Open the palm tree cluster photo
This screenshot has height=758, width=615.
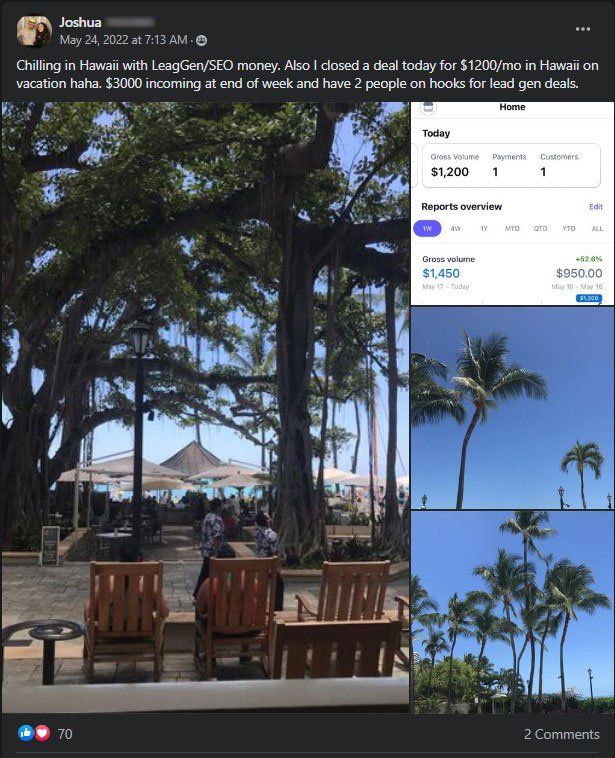[511, 611]
